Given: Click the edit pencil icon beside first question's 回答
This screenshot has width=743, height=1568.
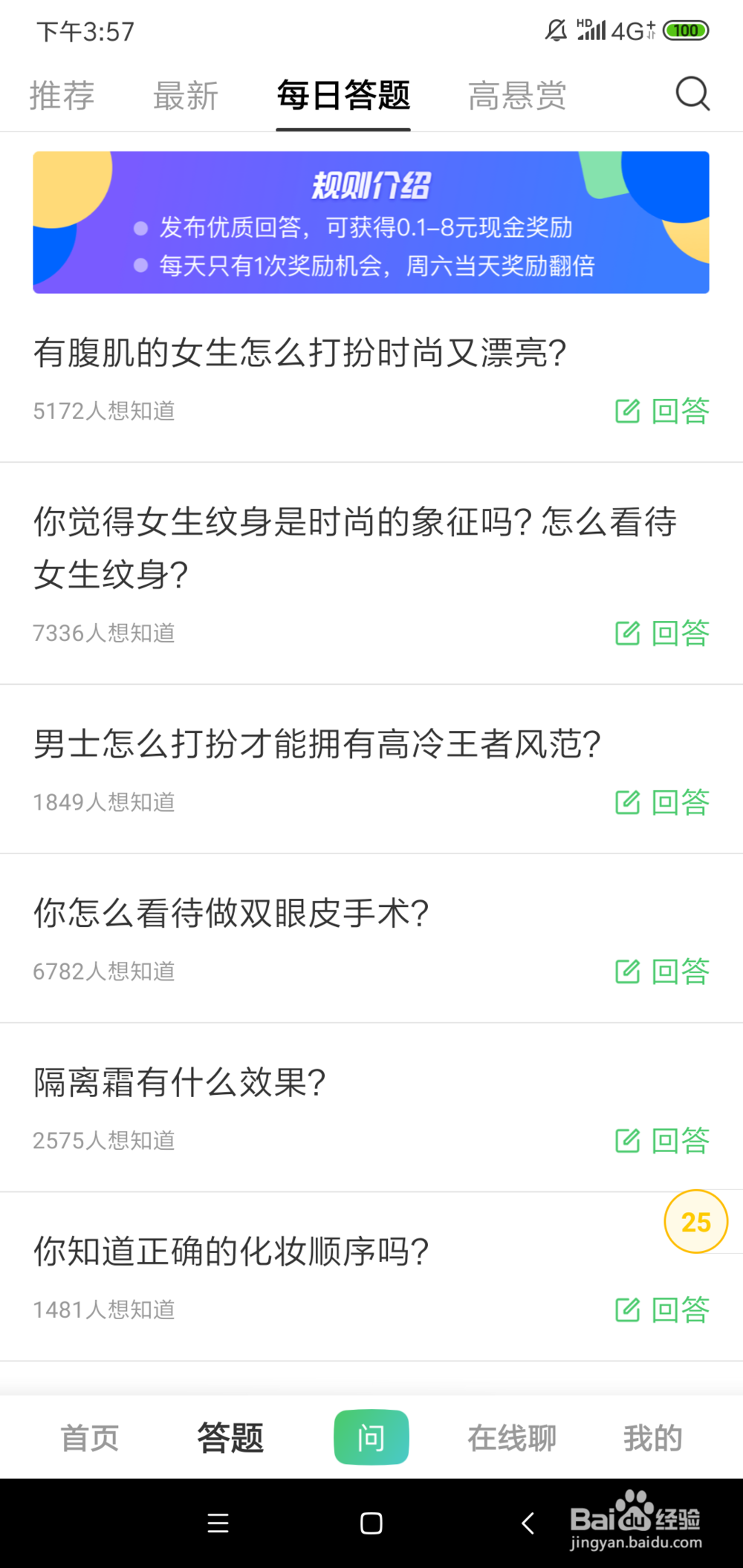Looking at the screenshot, I should pos(628,411).
